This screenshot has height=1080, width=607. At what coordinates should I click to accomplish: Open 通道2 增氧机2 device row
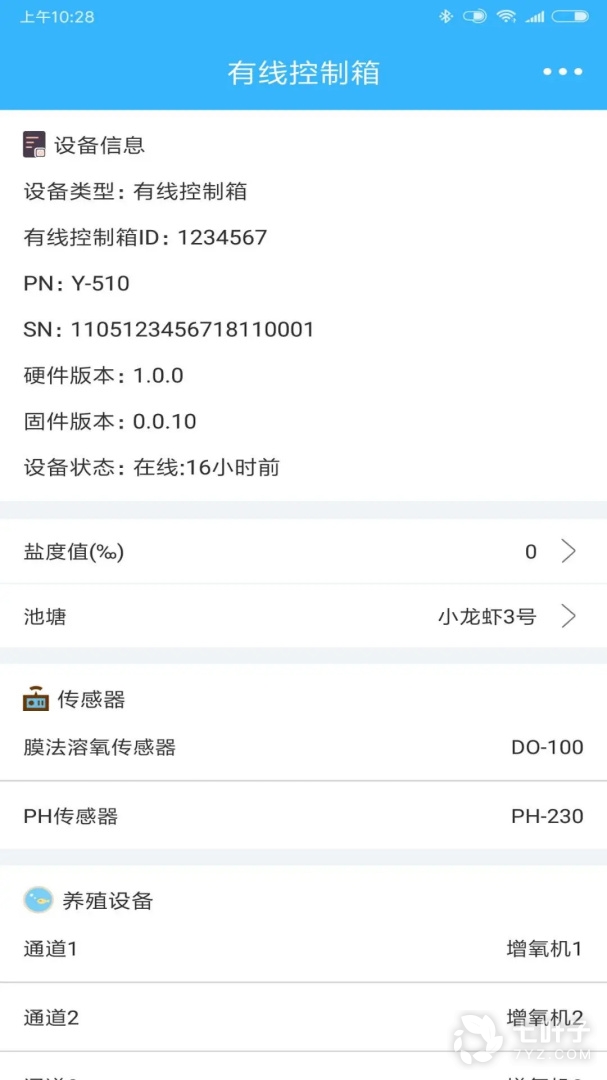pos(303,1018)
